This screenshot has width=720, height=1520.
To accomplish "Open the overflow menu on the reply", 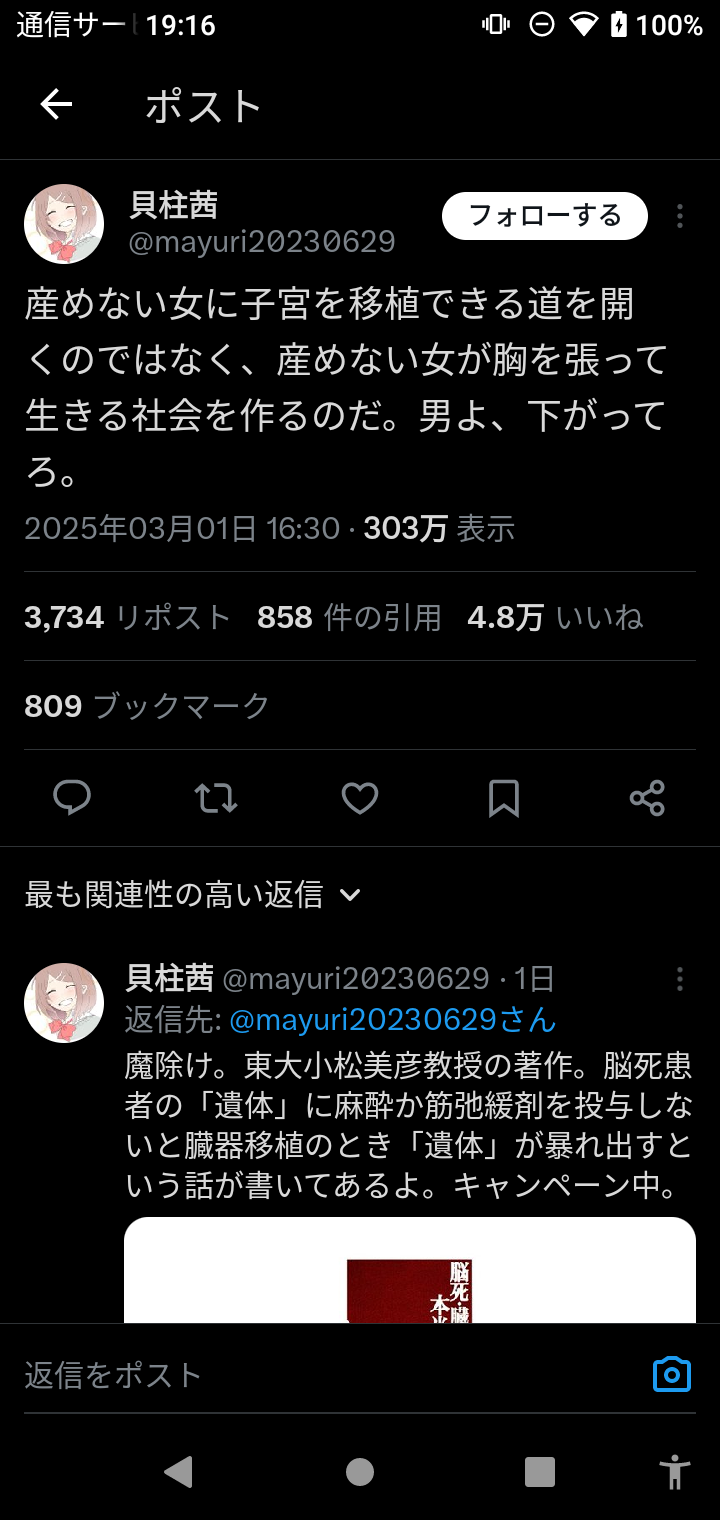I will click(680, 978).
